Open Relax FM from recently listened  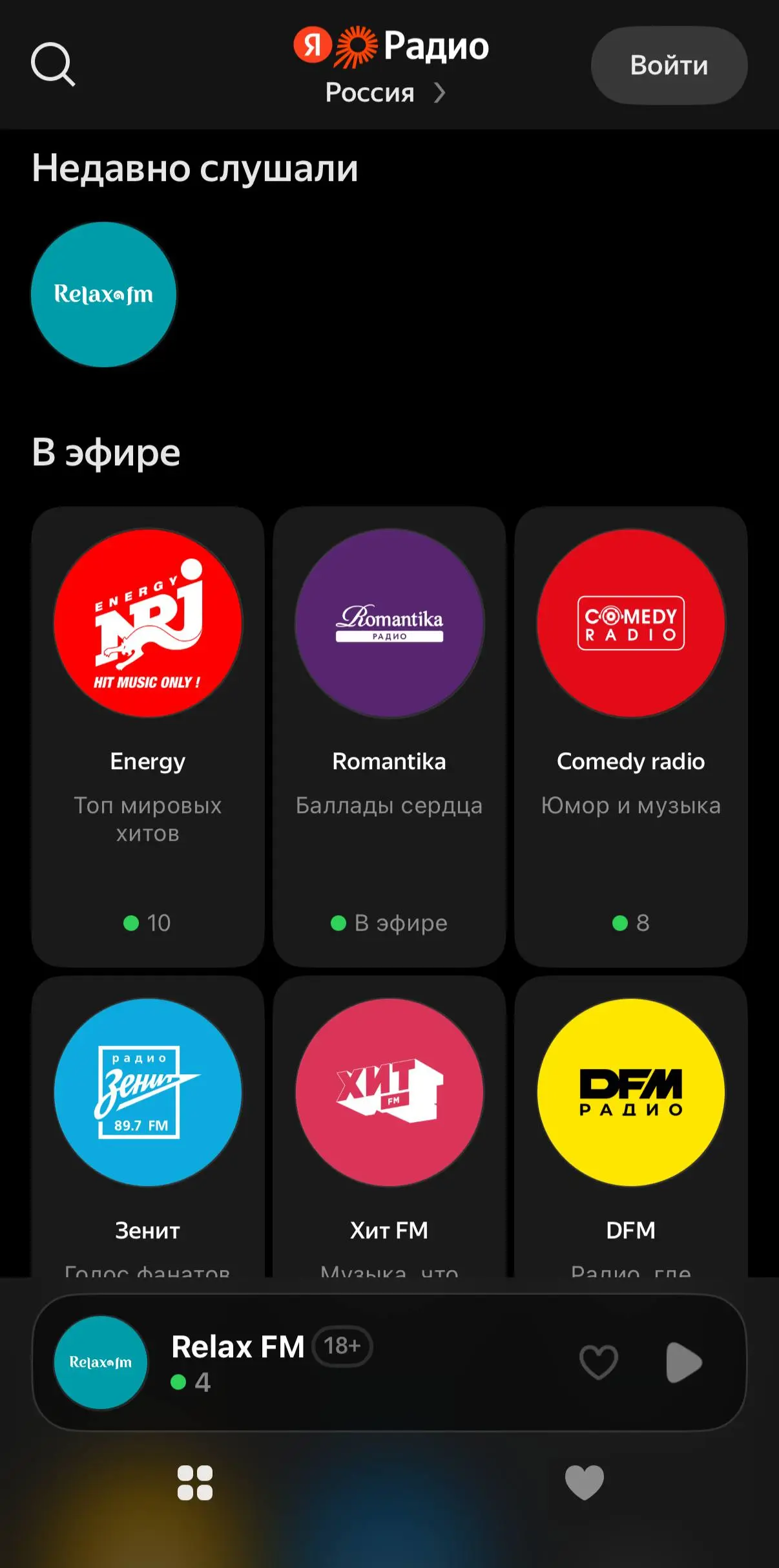point(103,294)
